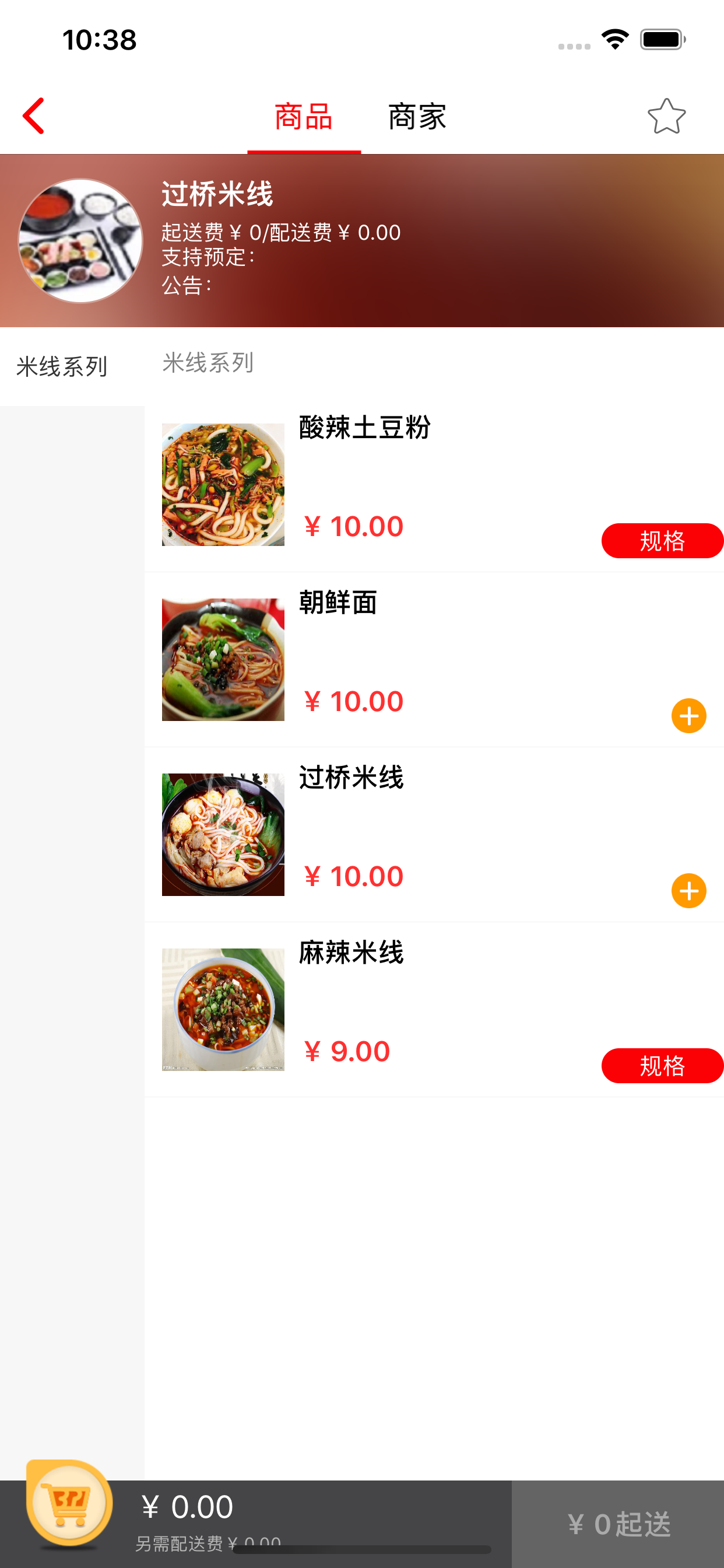Favorite this shop with the star icon
Image resolution: width=724 pixels, height=1568 pixels.
(666, 116)
